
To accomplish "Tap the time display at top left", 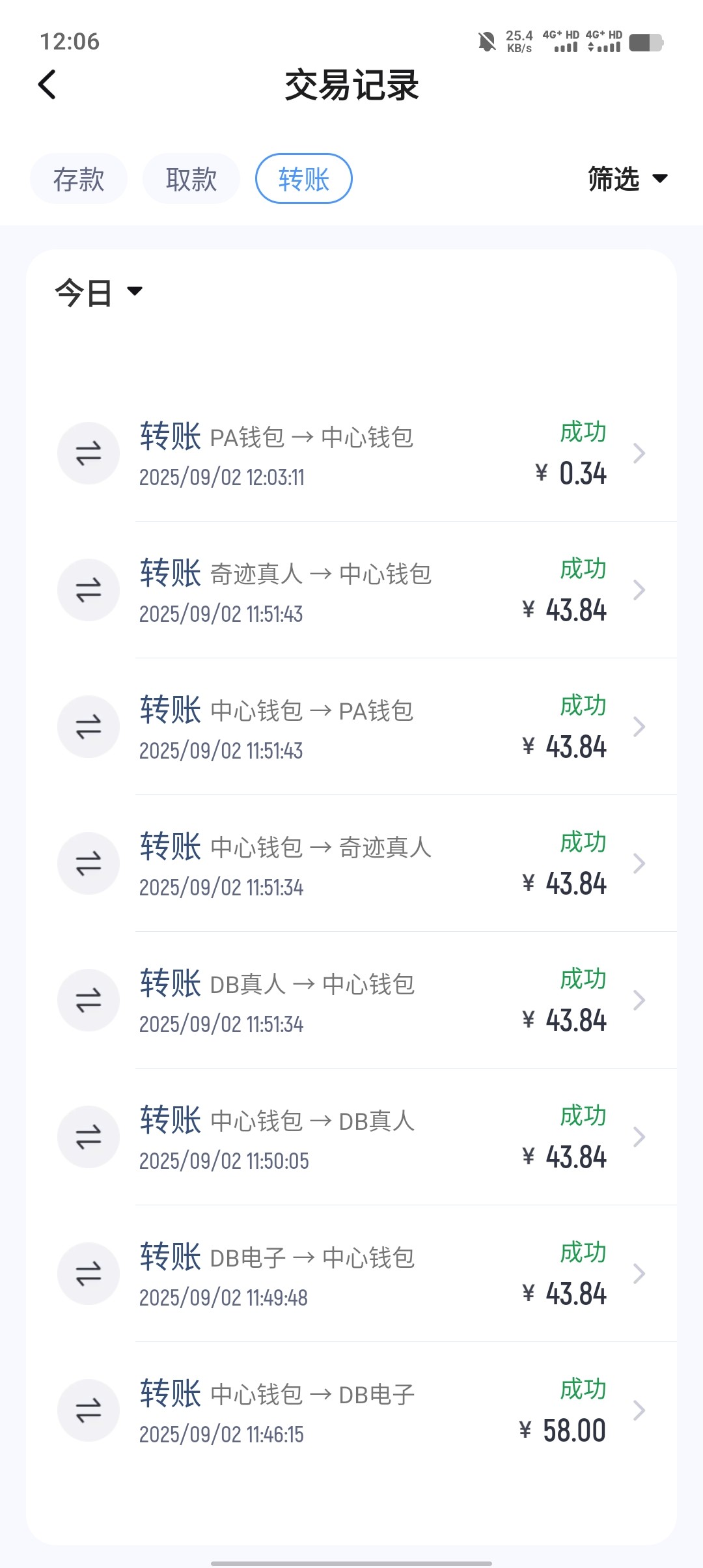I will [68, 42].
